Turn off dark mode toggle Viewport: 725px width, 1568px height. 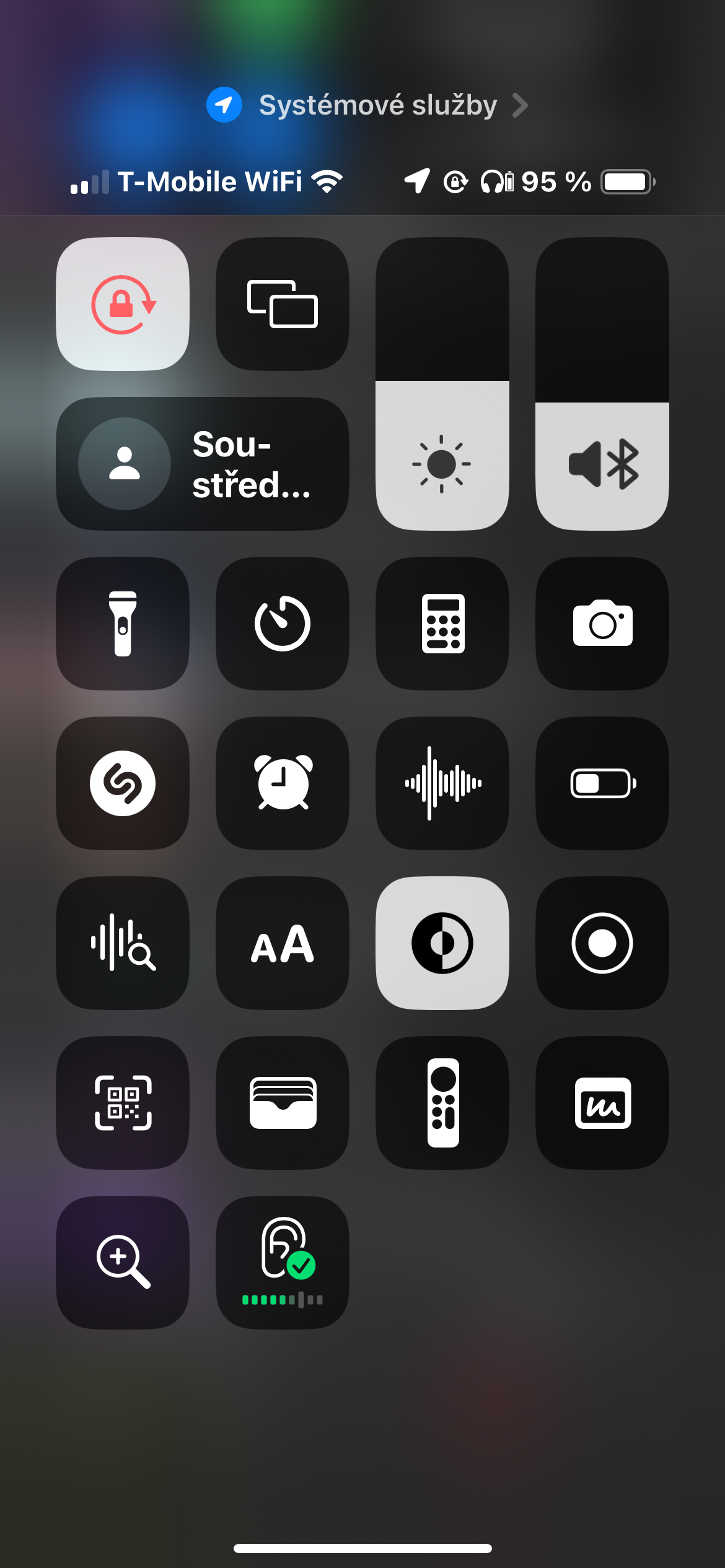click(442, 943)
